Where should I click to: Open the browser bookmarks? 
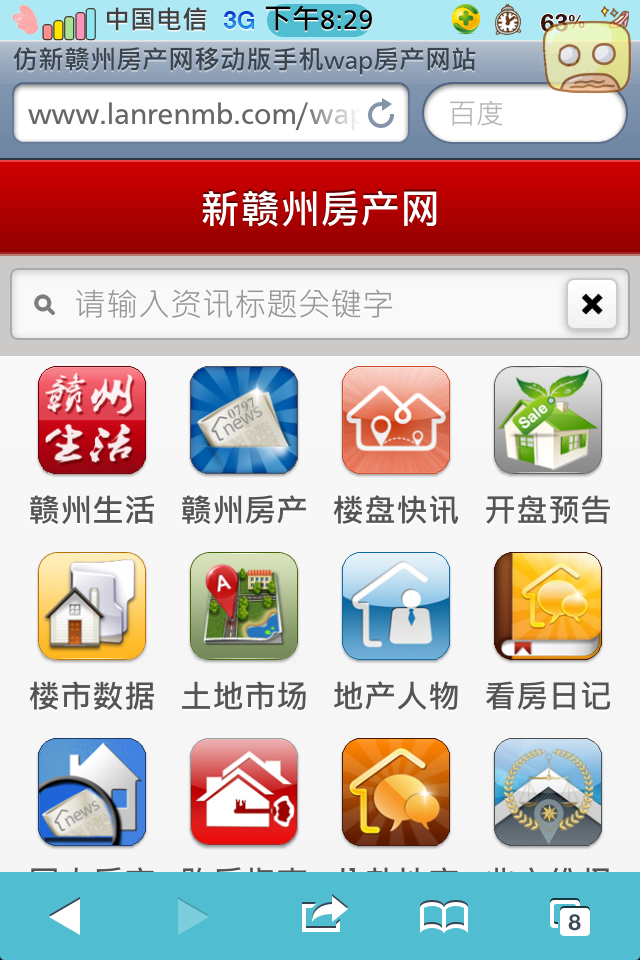tap(444, 916)
